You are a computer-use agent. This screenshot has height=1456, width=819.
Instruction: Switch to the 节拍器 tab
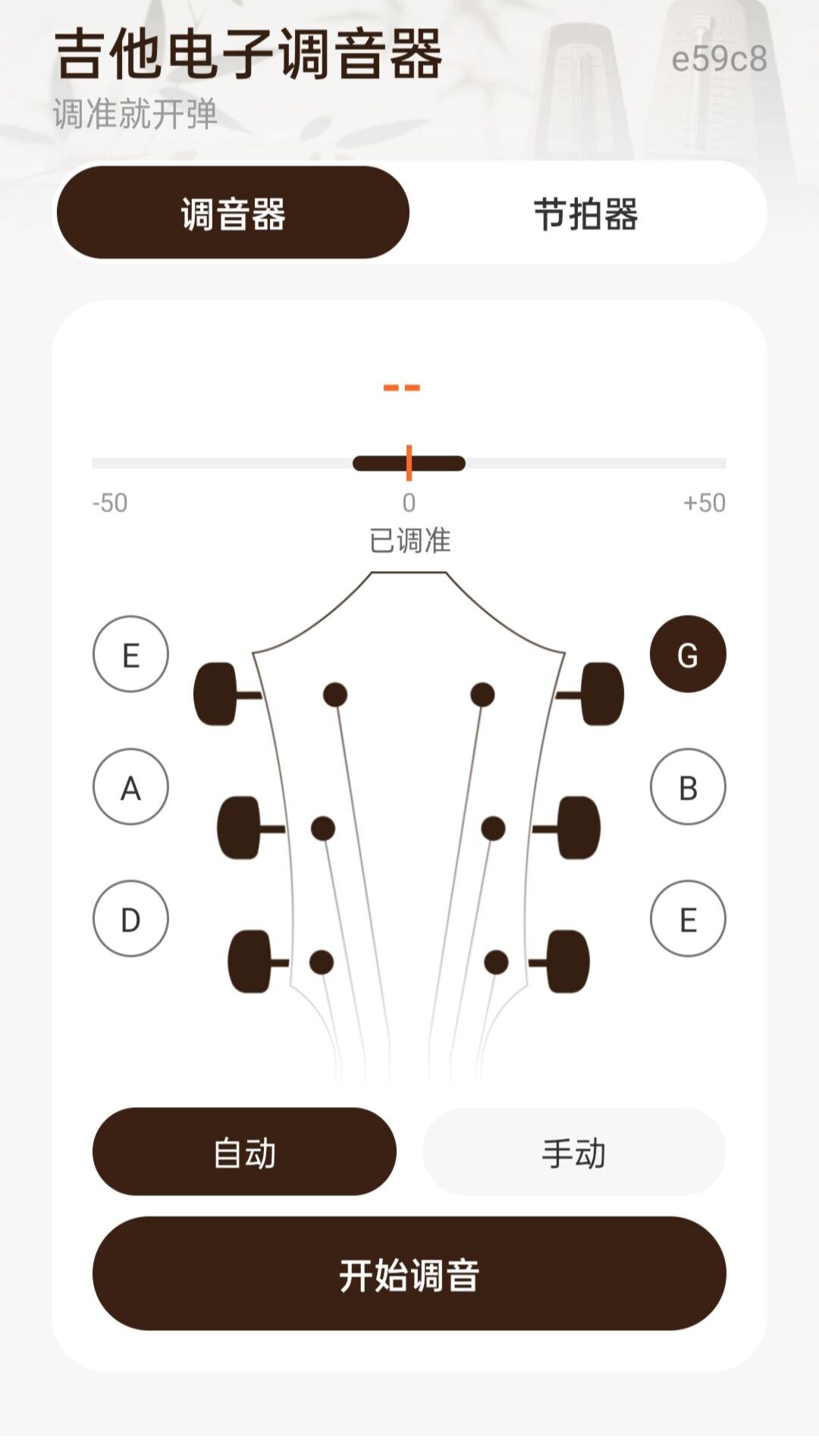click(x=586, y=213)
